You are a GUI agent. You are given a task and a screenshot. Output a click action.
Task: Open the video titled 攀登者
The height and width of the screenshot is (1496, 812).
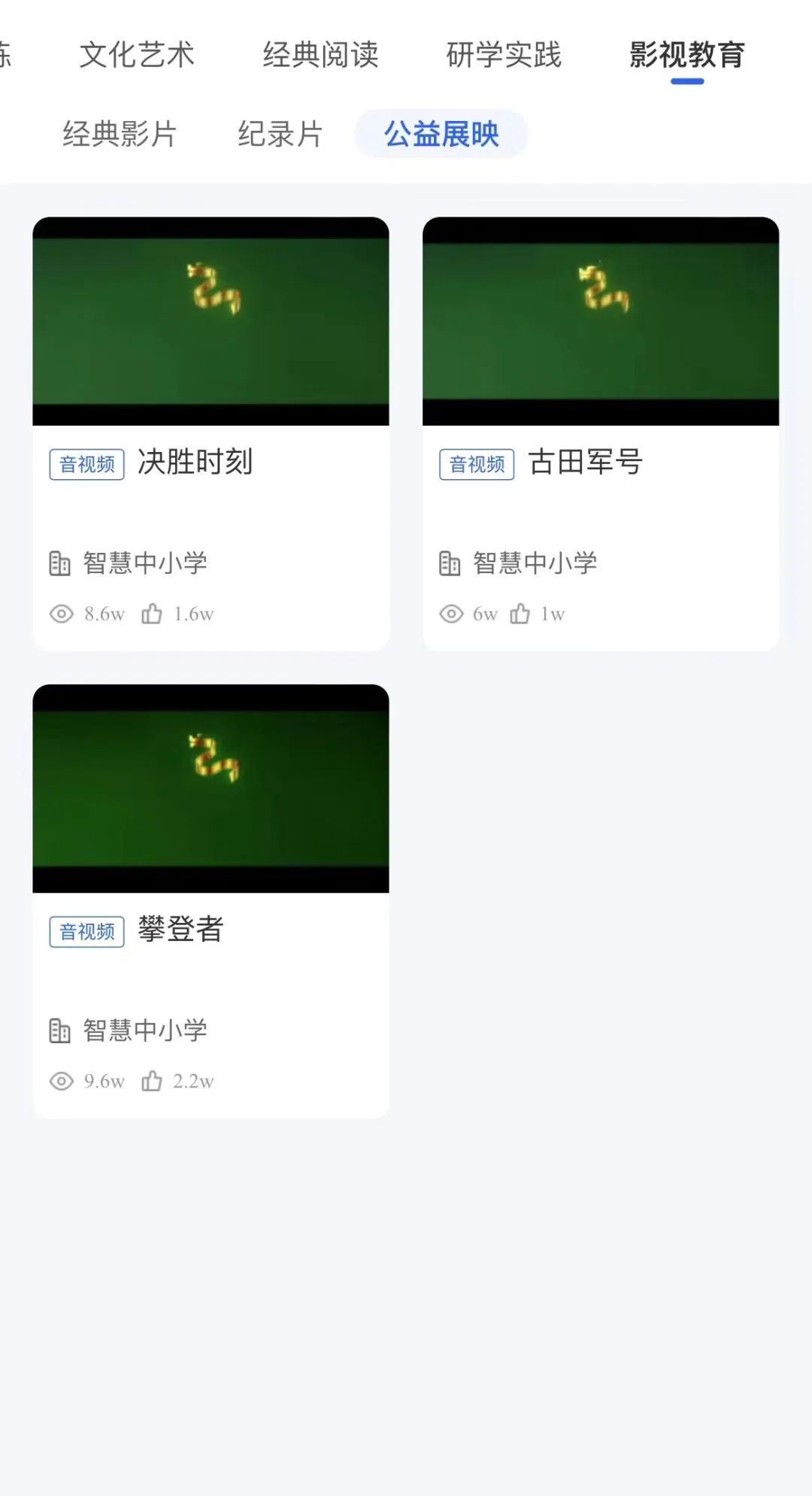(177, 930)
